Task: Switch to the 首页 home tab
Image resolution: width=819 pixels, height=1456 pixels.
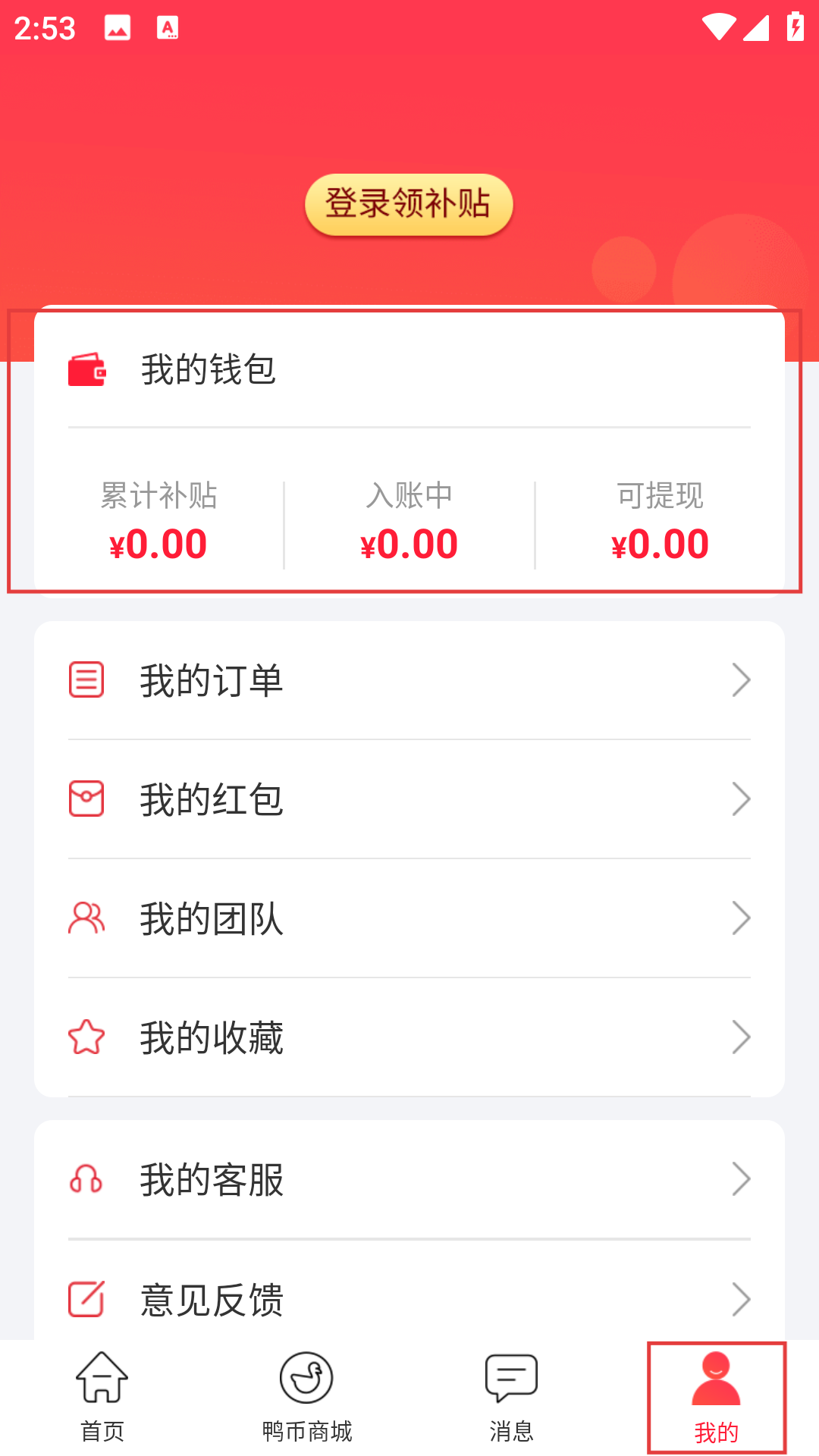Action: coord(102,1398)
